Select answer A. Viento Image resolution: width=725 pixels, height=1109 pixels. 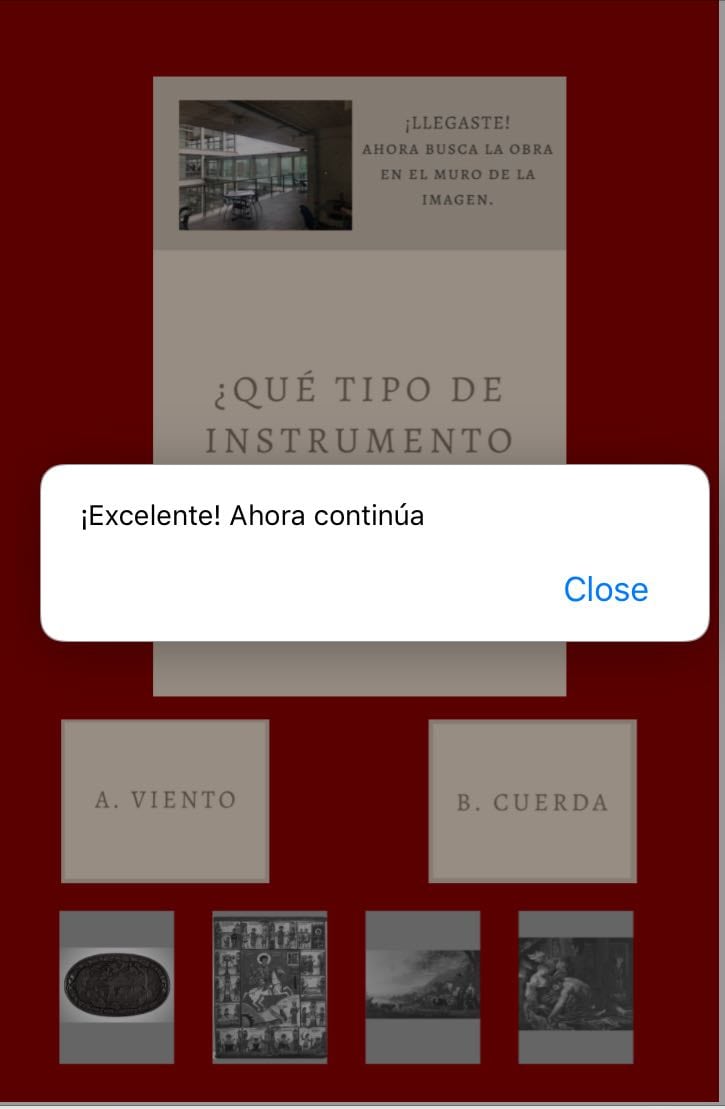(165, 801)
